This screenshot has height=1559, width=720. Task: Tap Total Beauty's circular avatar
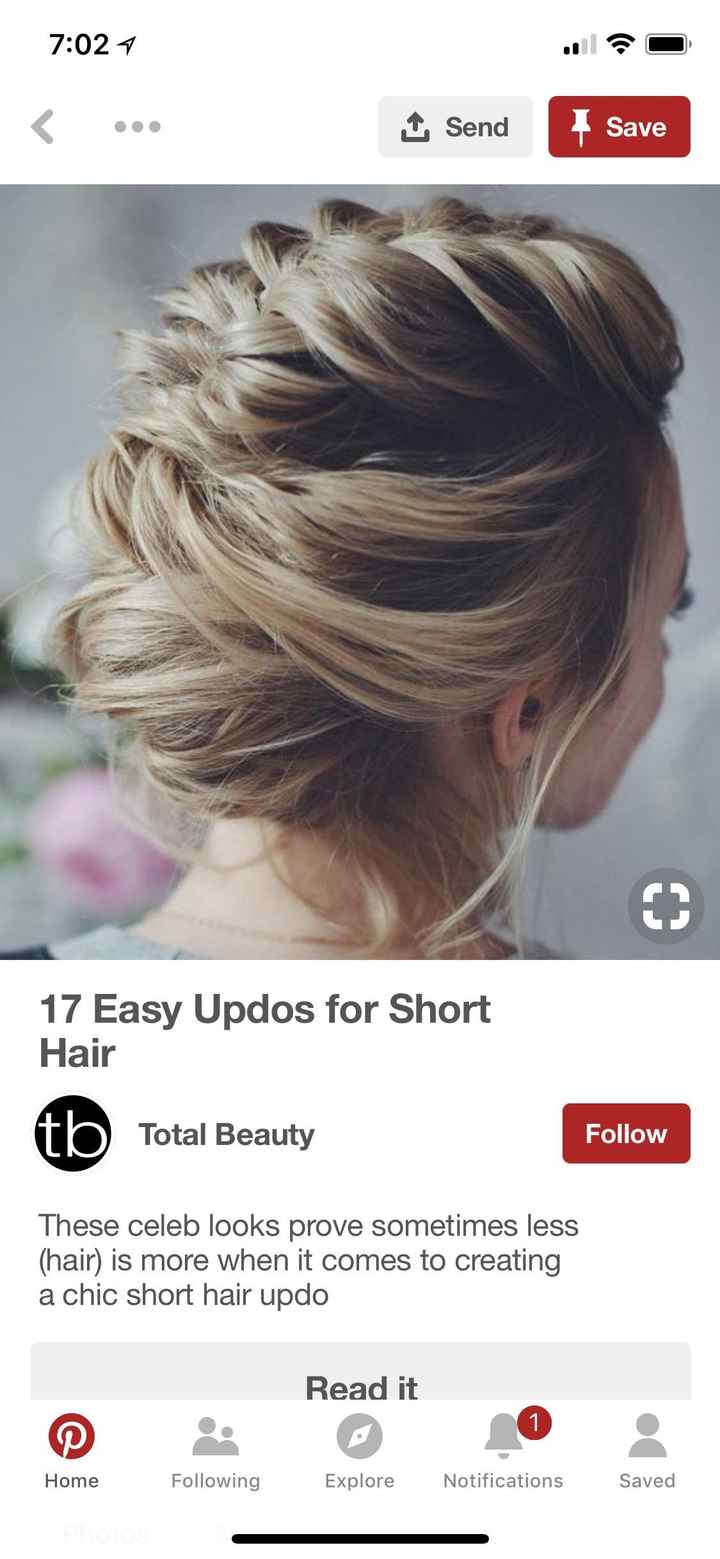72,1133
